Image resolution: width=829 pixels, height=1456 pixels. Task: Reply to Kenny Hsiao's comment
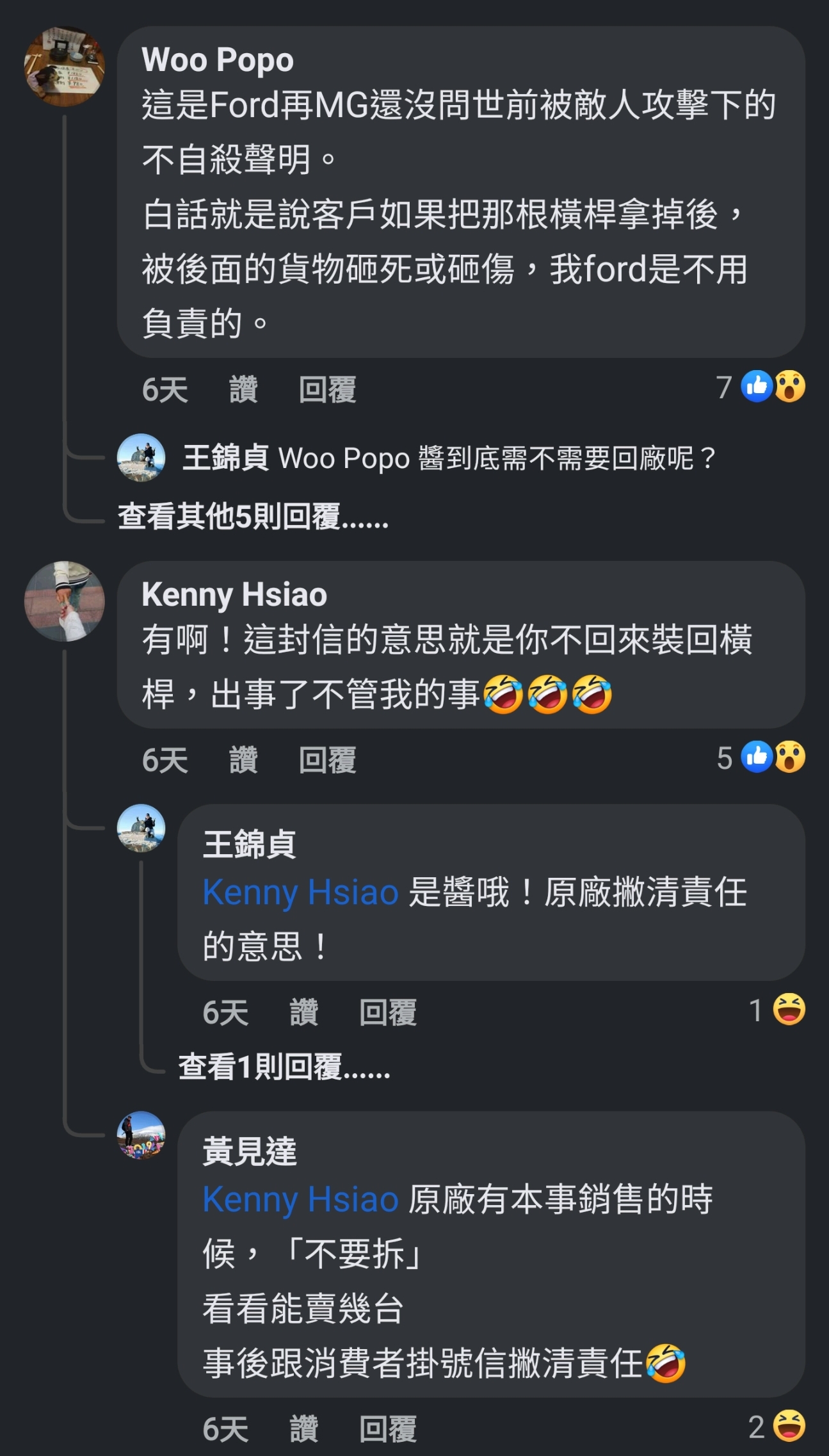coord(327,760)
